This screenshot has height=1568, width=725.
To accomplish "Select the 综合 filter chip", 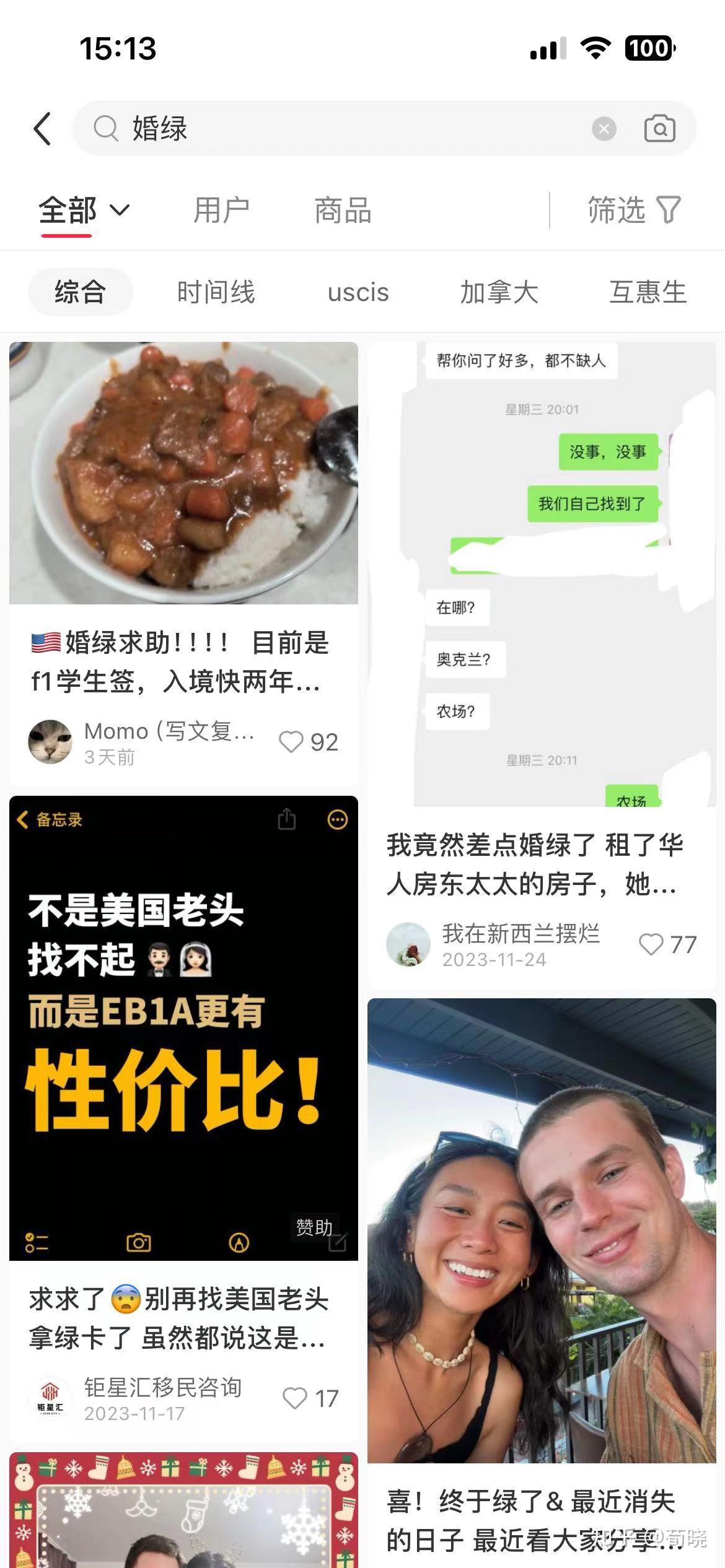I will (79, 292).
